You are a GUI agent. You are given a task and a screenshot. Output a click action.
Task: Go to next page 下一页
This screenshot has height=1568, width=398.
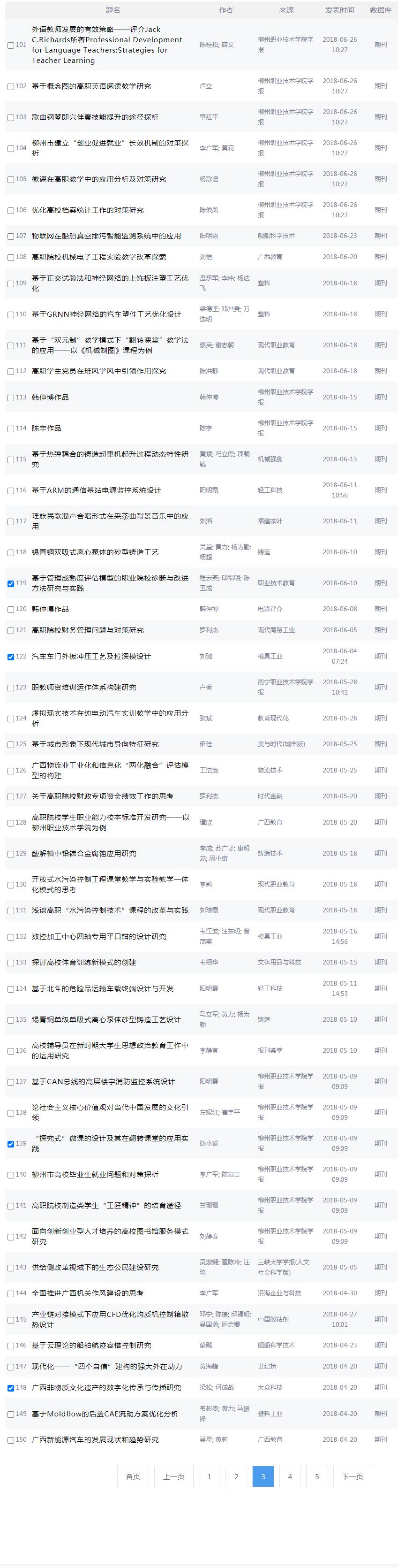pos(353,1476)
